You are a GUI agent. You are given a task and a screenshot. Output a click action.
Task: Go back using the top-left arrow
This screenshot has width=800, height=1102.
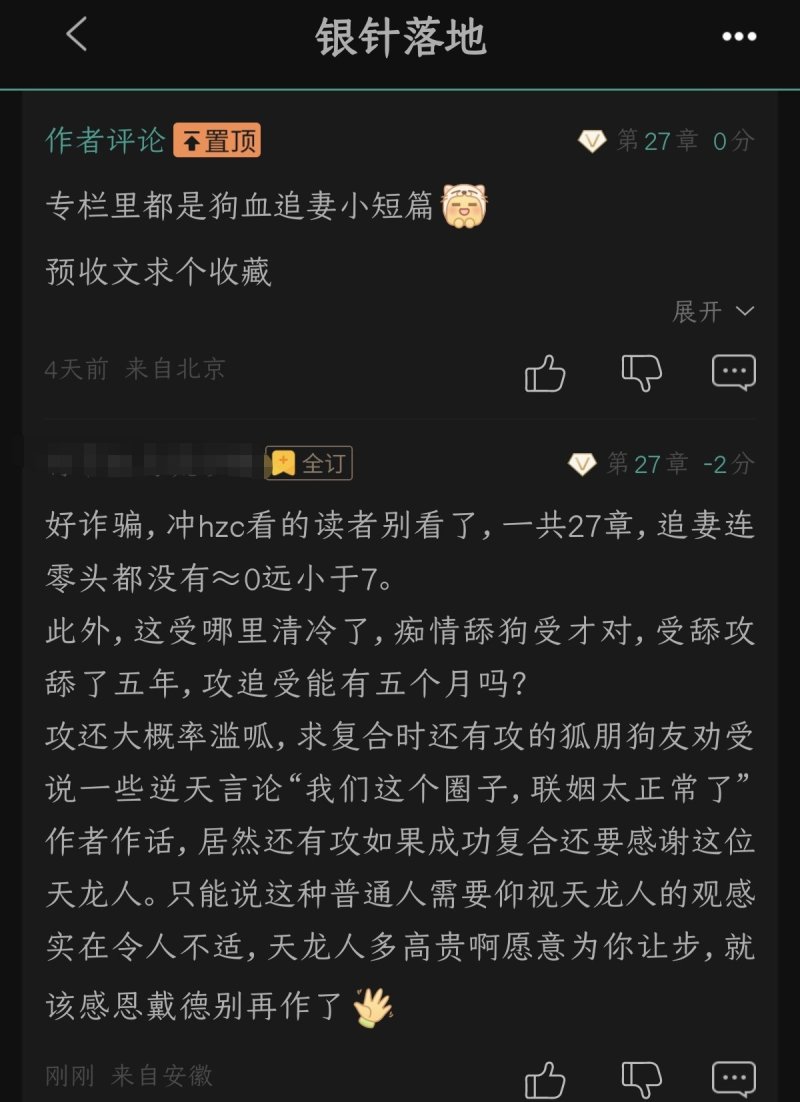click(x=77, y=35)
